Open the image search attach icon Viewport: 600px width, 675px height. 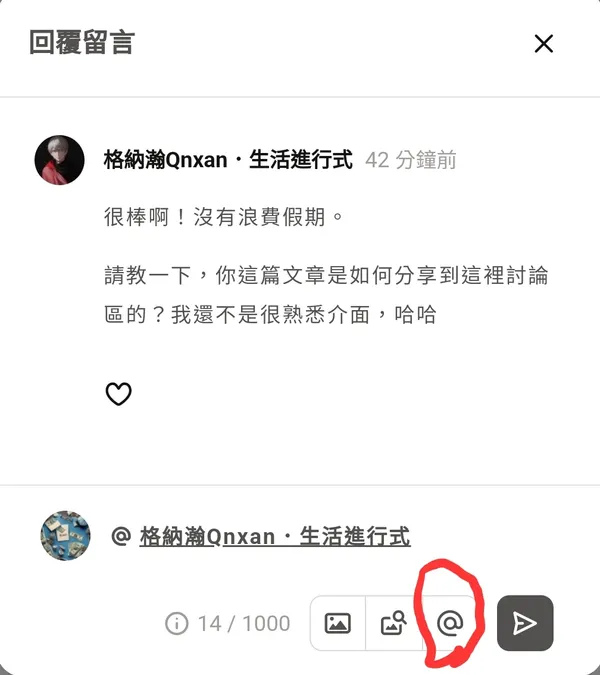coord(394,623)
